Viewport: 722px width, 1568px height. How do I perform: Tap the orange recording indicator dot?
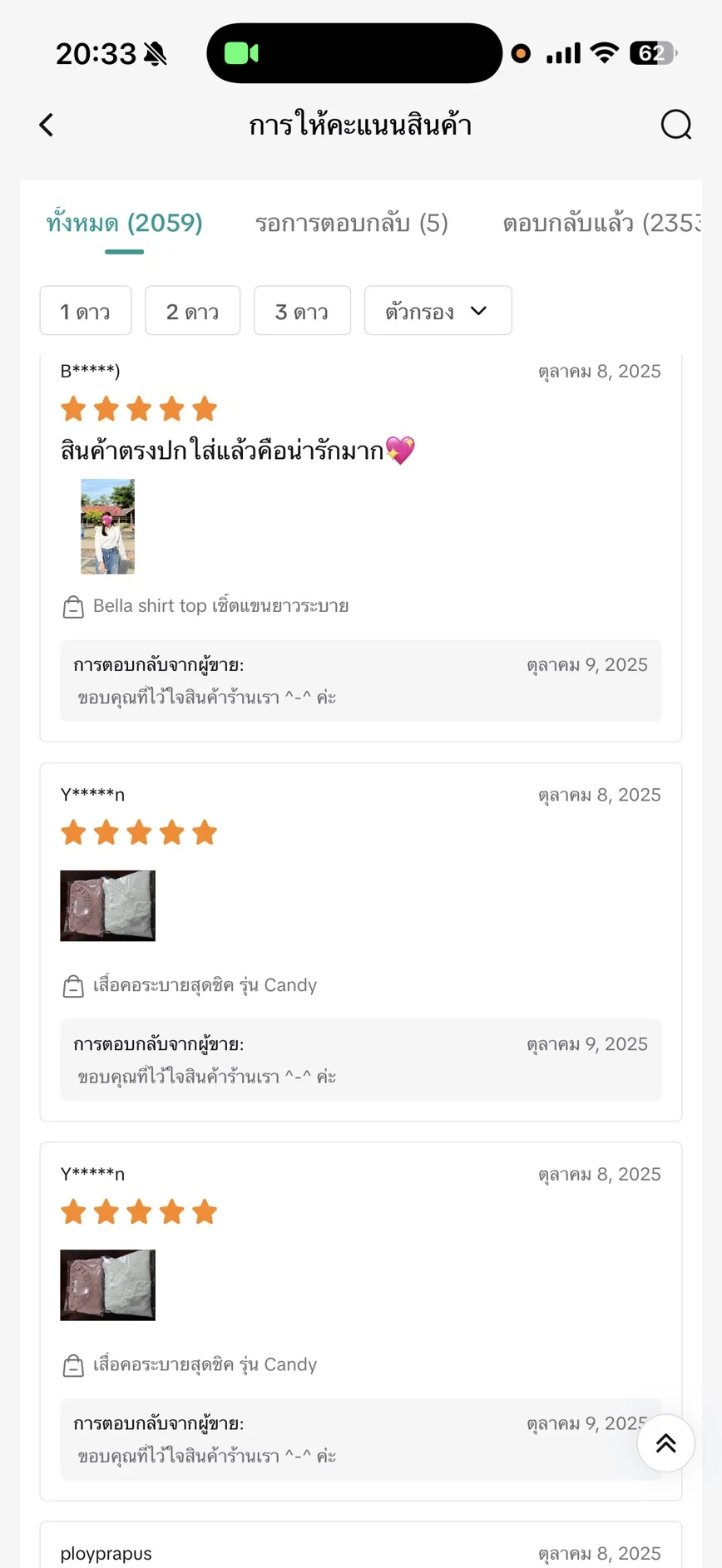(522, 52)
